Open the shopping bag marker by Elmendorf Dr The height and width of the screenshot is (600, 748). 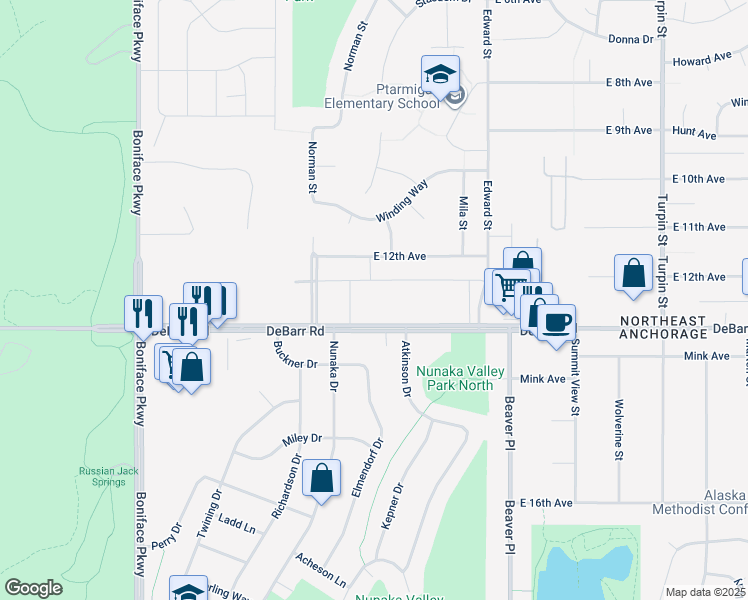[322, 479]
